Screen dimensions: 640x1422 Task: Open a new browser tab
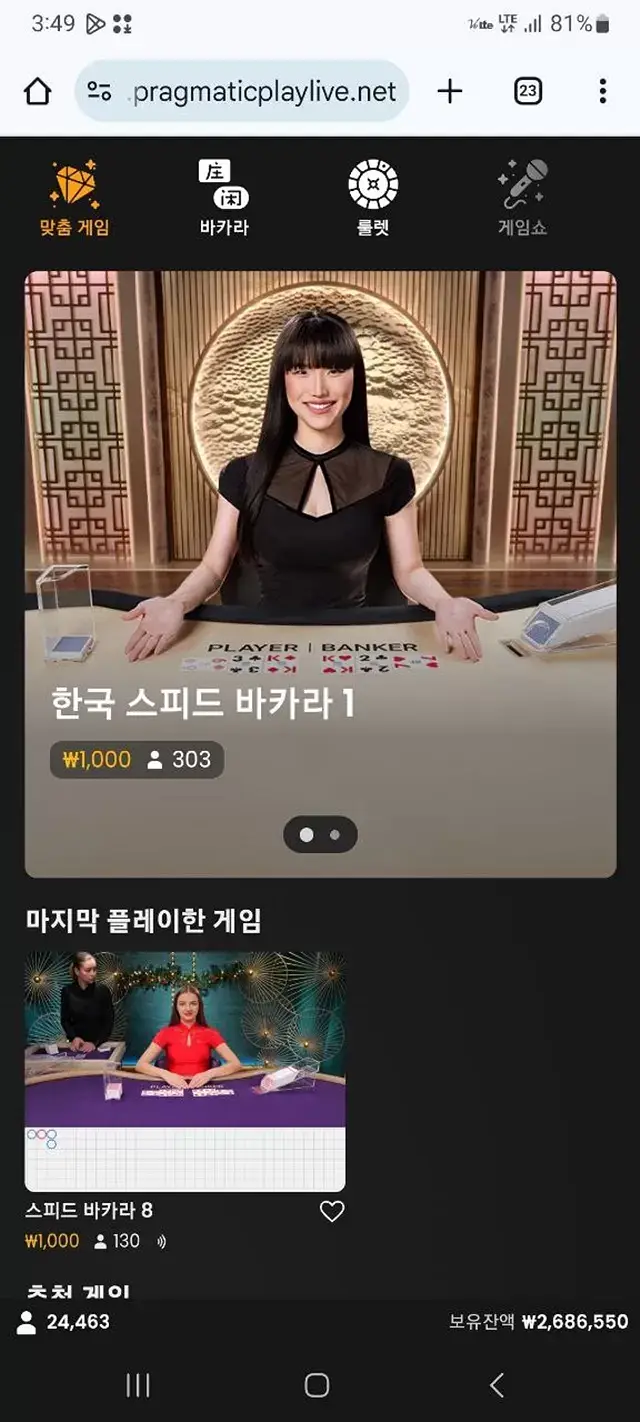pos(450,92)
